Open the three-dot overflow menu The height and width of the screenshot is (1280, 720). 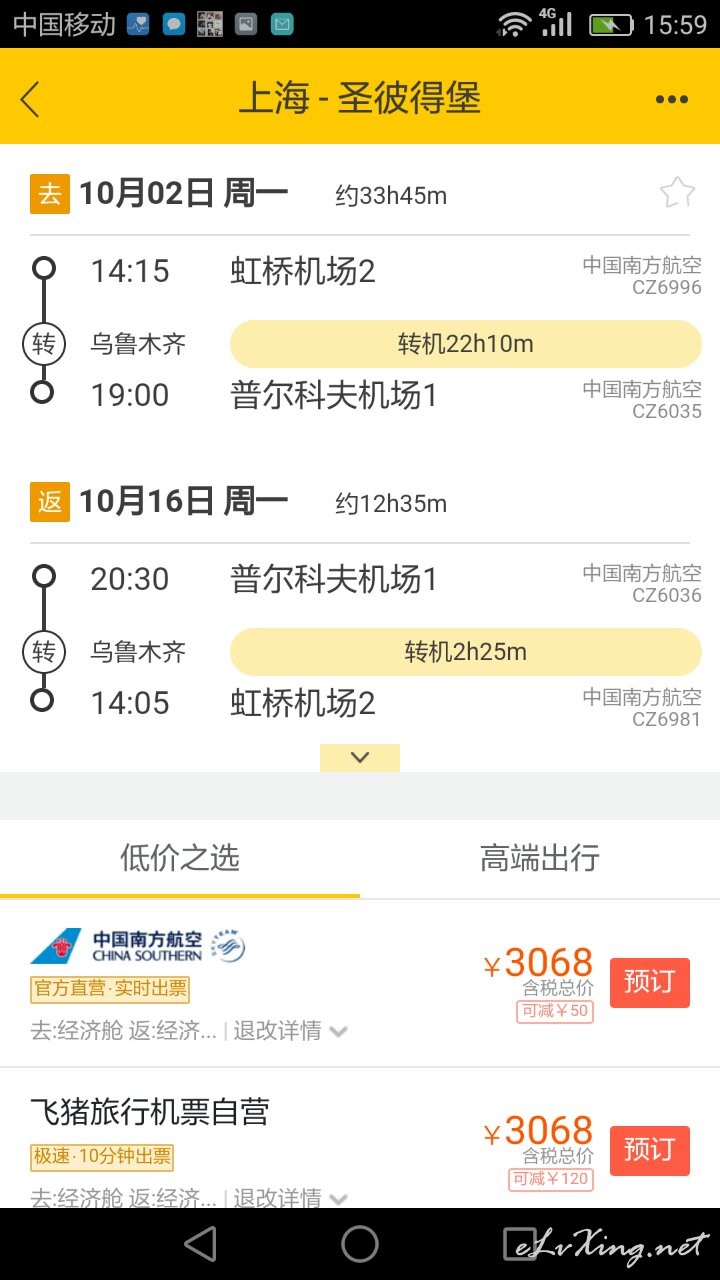point(672,99)
